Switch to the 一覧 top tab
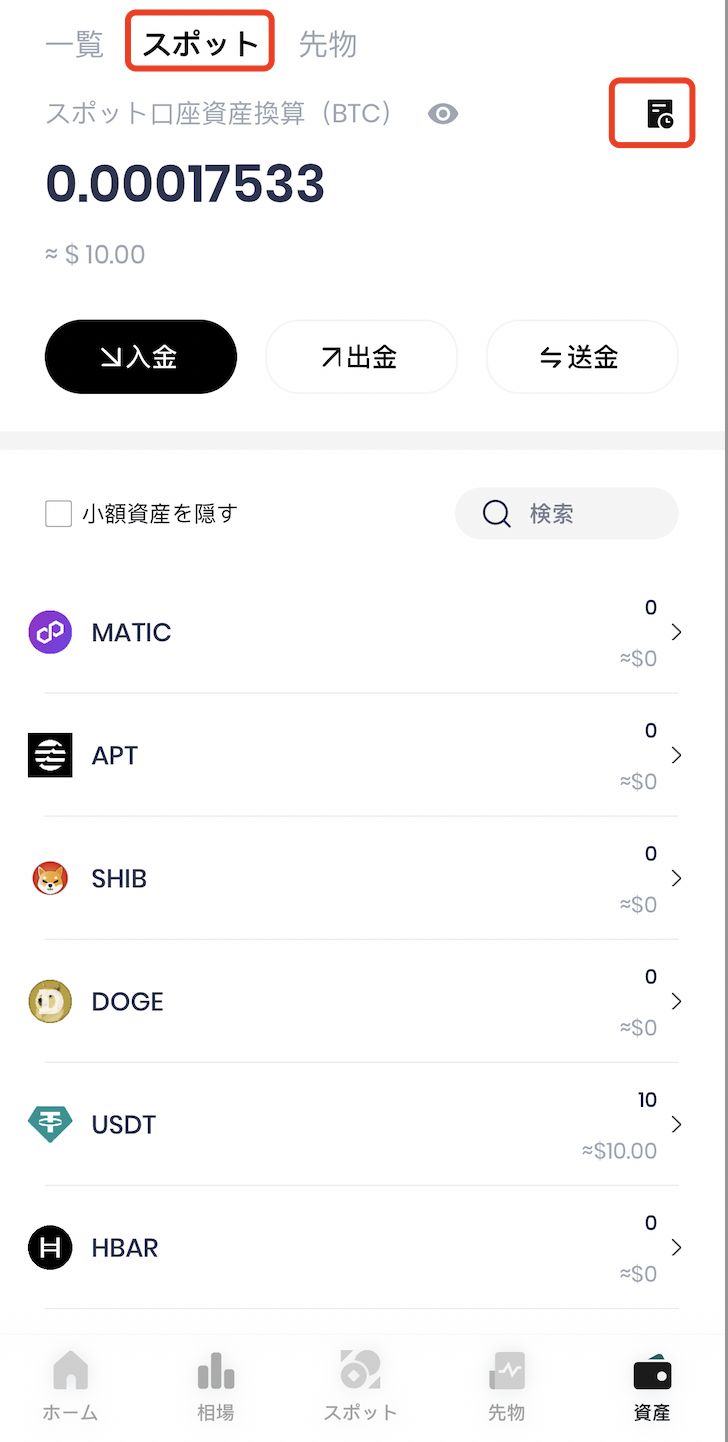This screenshot has width=728, height=1442. [x=75, y=45]
